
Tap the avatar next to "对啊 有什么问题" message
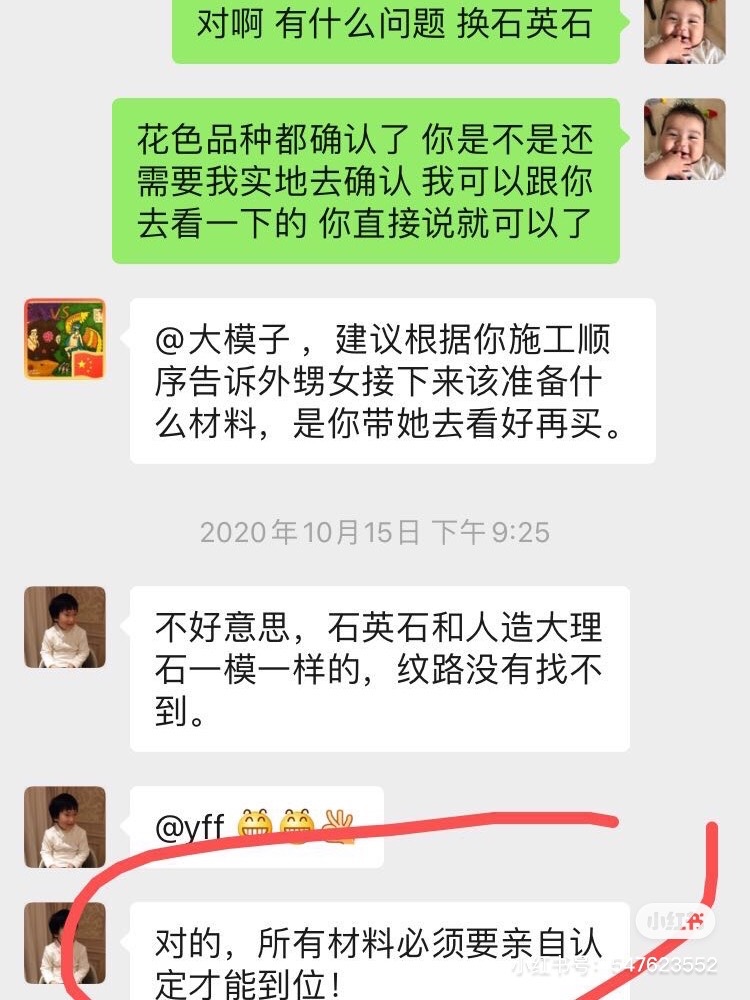tap(684, 32)
